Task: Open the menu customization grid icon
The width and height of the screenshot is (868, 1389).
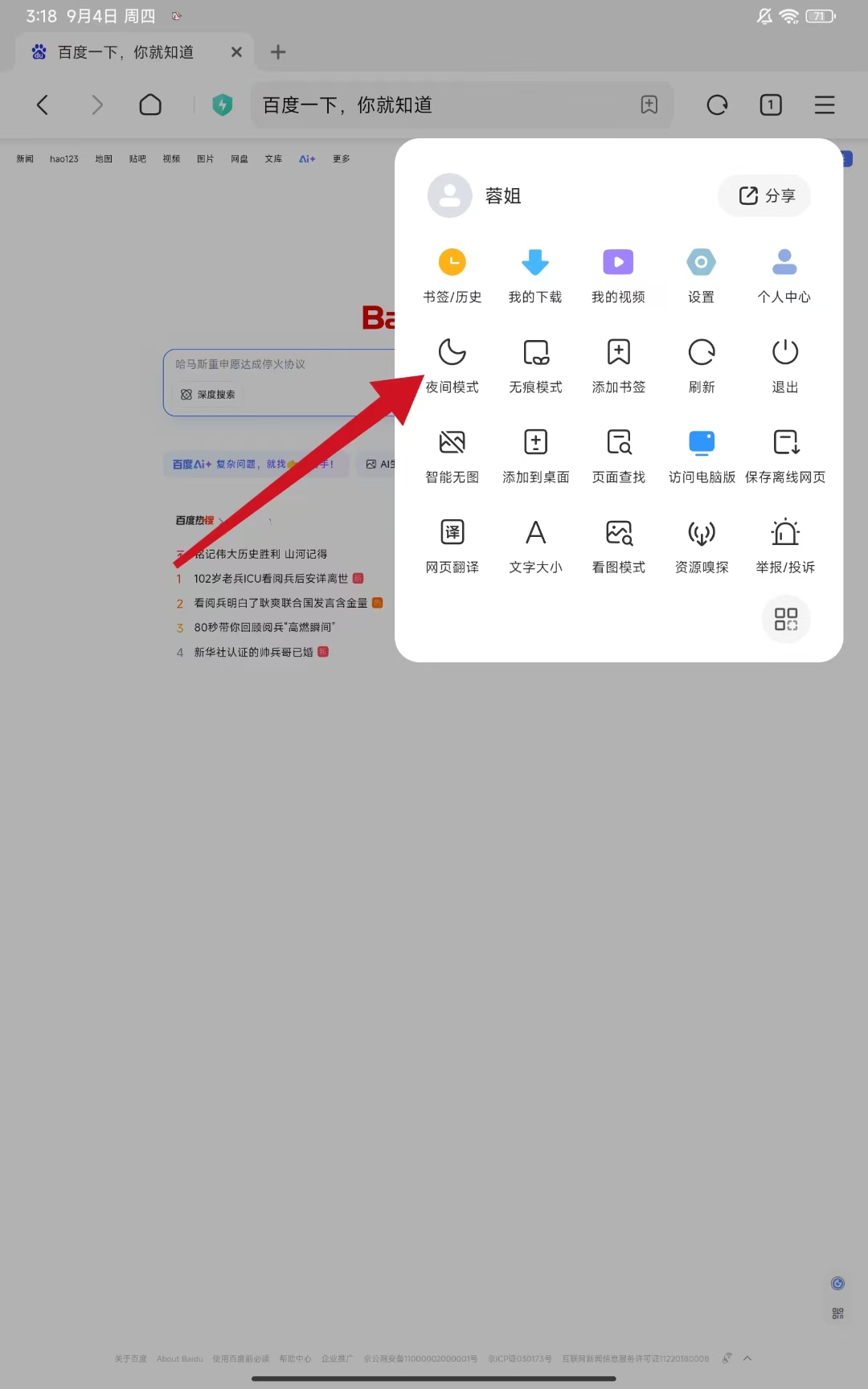Action: tap(786, 619)
